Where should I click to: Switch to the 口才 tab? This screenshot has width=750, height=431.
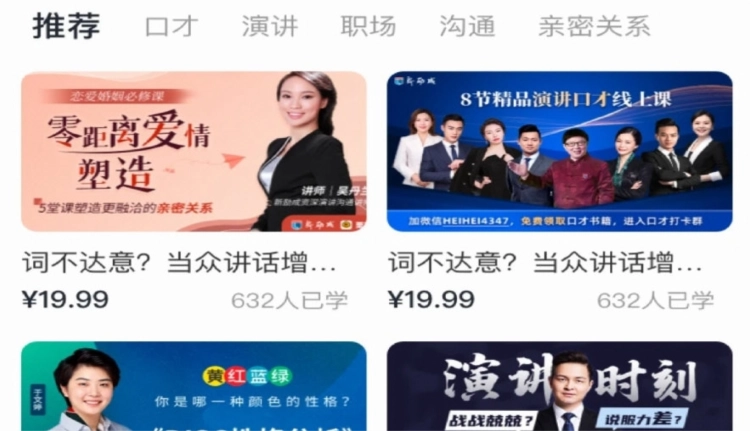tap(171, 27)
